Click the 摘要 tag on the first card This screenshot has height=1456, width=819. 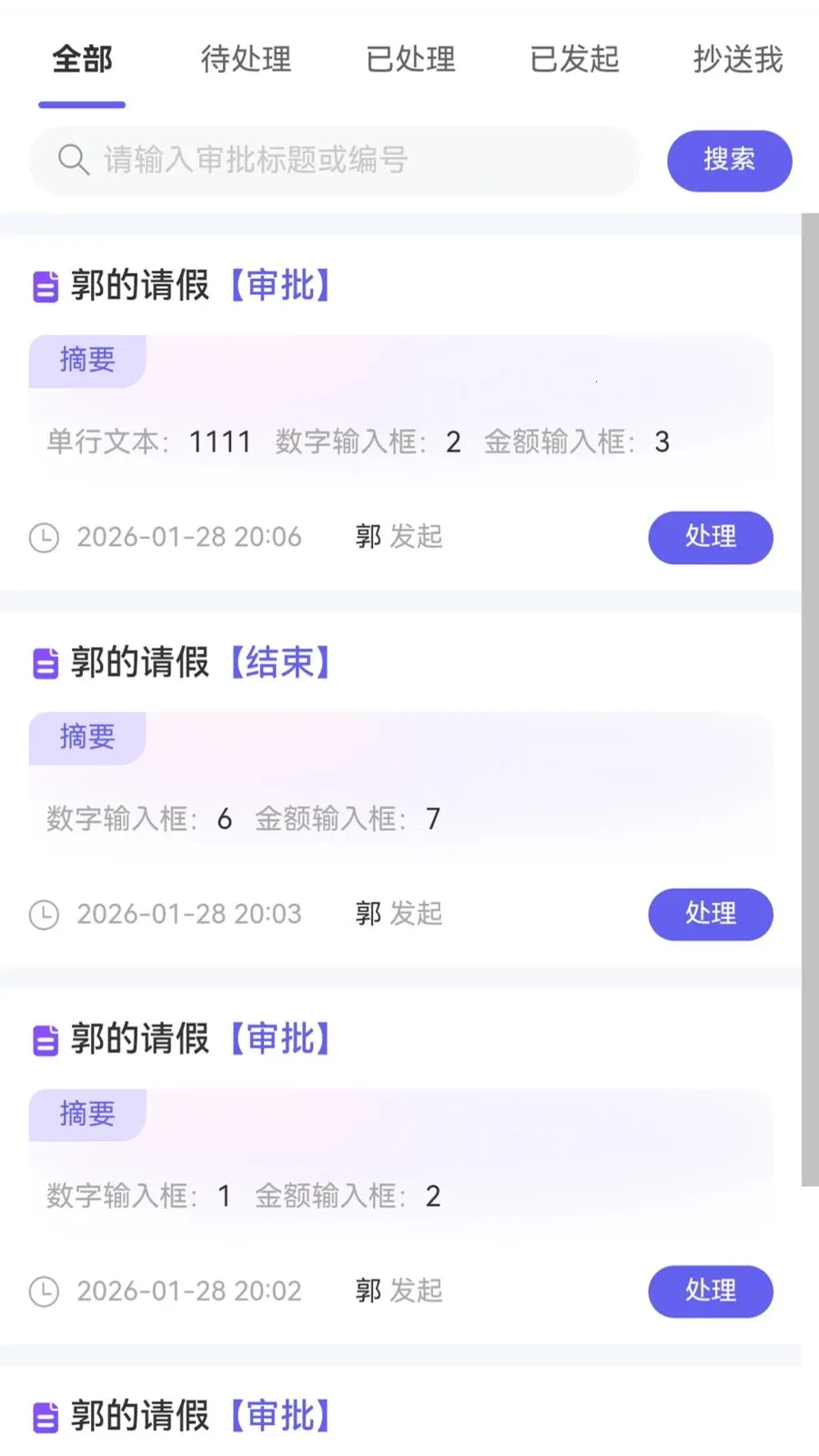point(87,360)
